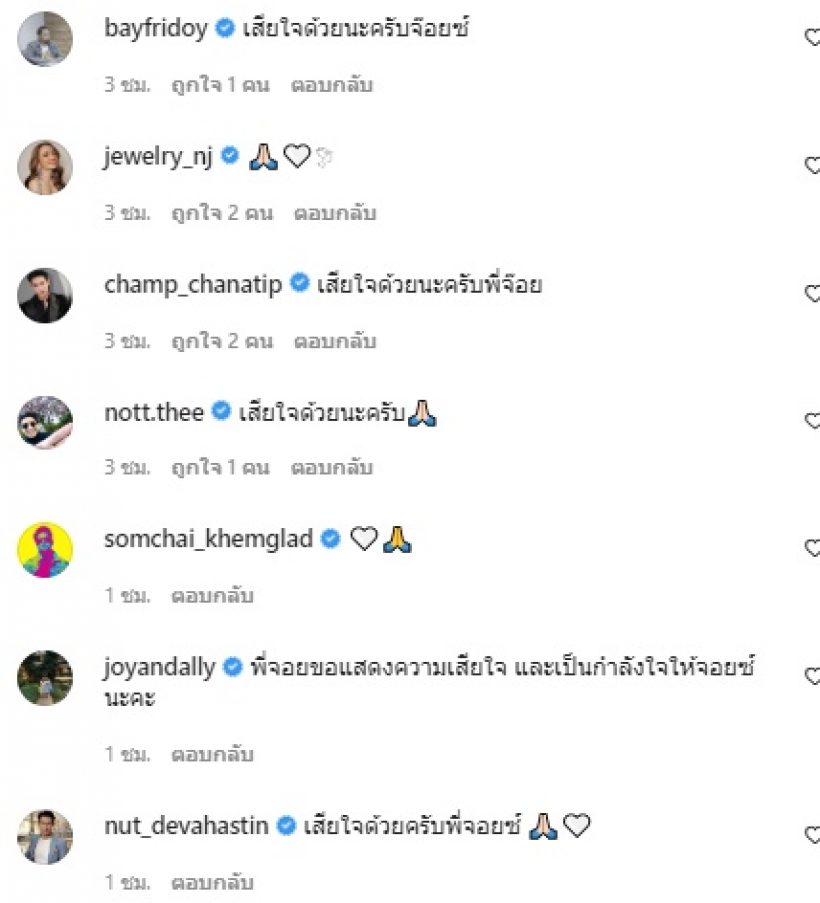Like somchai_khemglad's comment
This screenshot has height=903, width=820.
click(812, 548)
